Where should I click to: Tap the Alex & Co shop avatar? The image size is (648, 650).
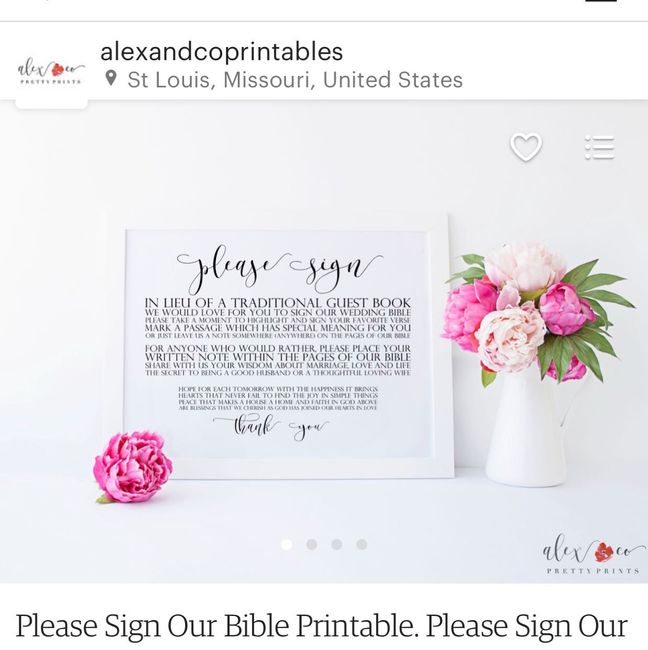click(51, 72)
